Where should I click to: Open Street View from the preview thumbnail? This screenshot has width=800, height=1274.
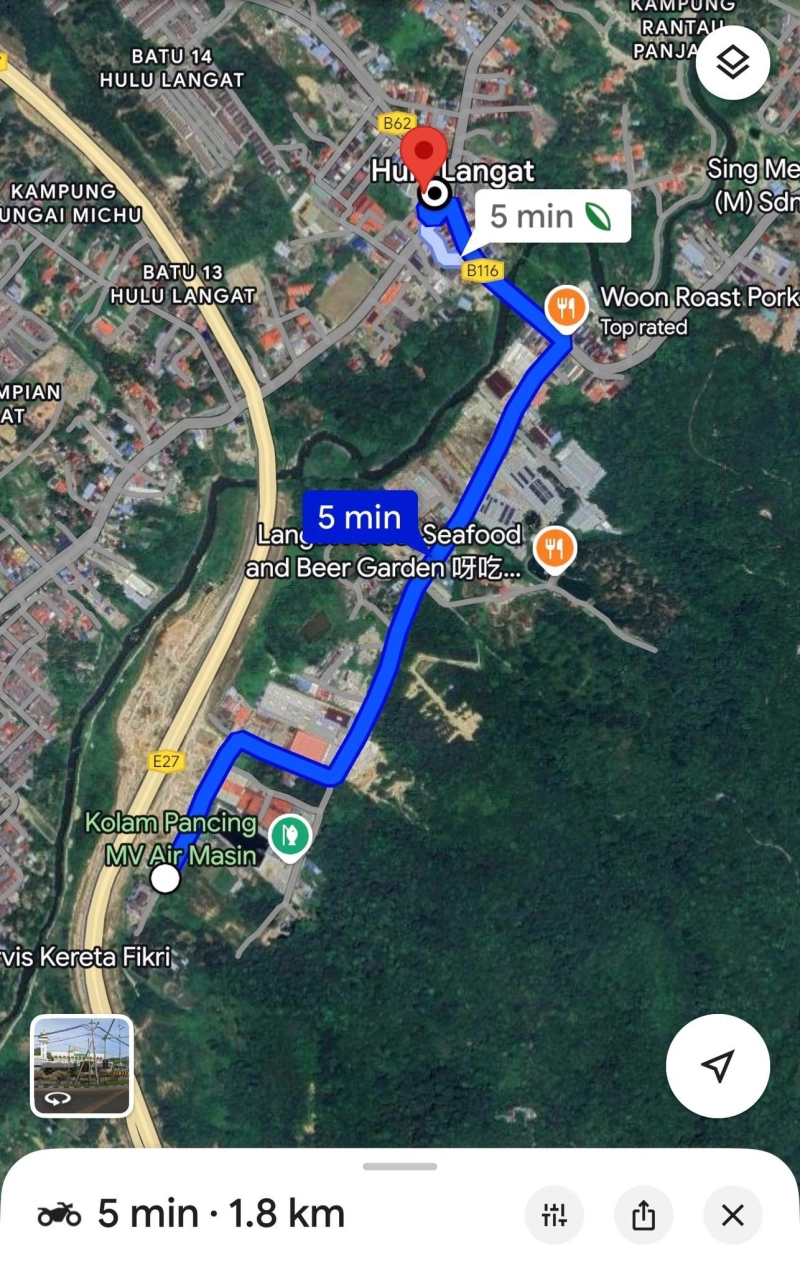coord(81,1062)
